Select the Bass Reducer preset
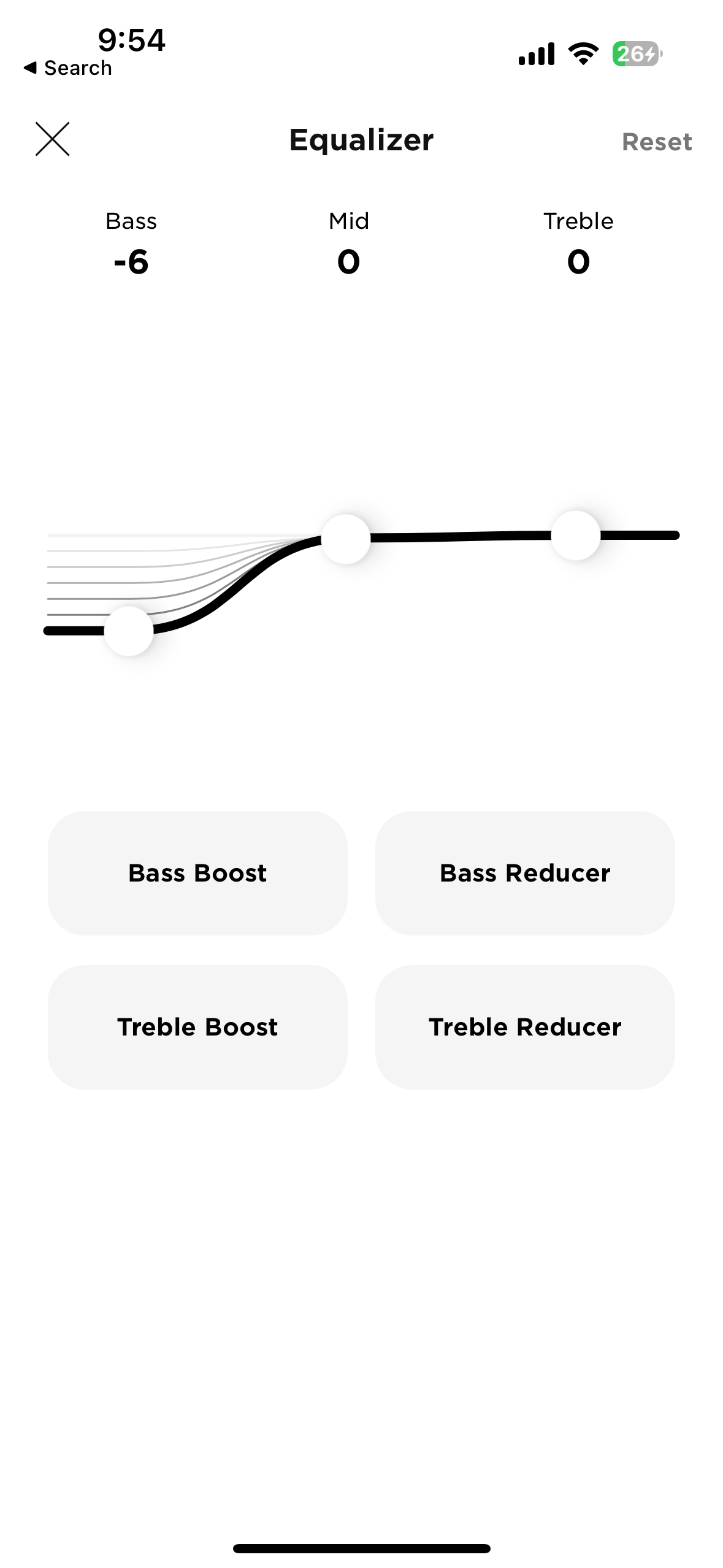723x1568 pixels. [x=525, y=873]
